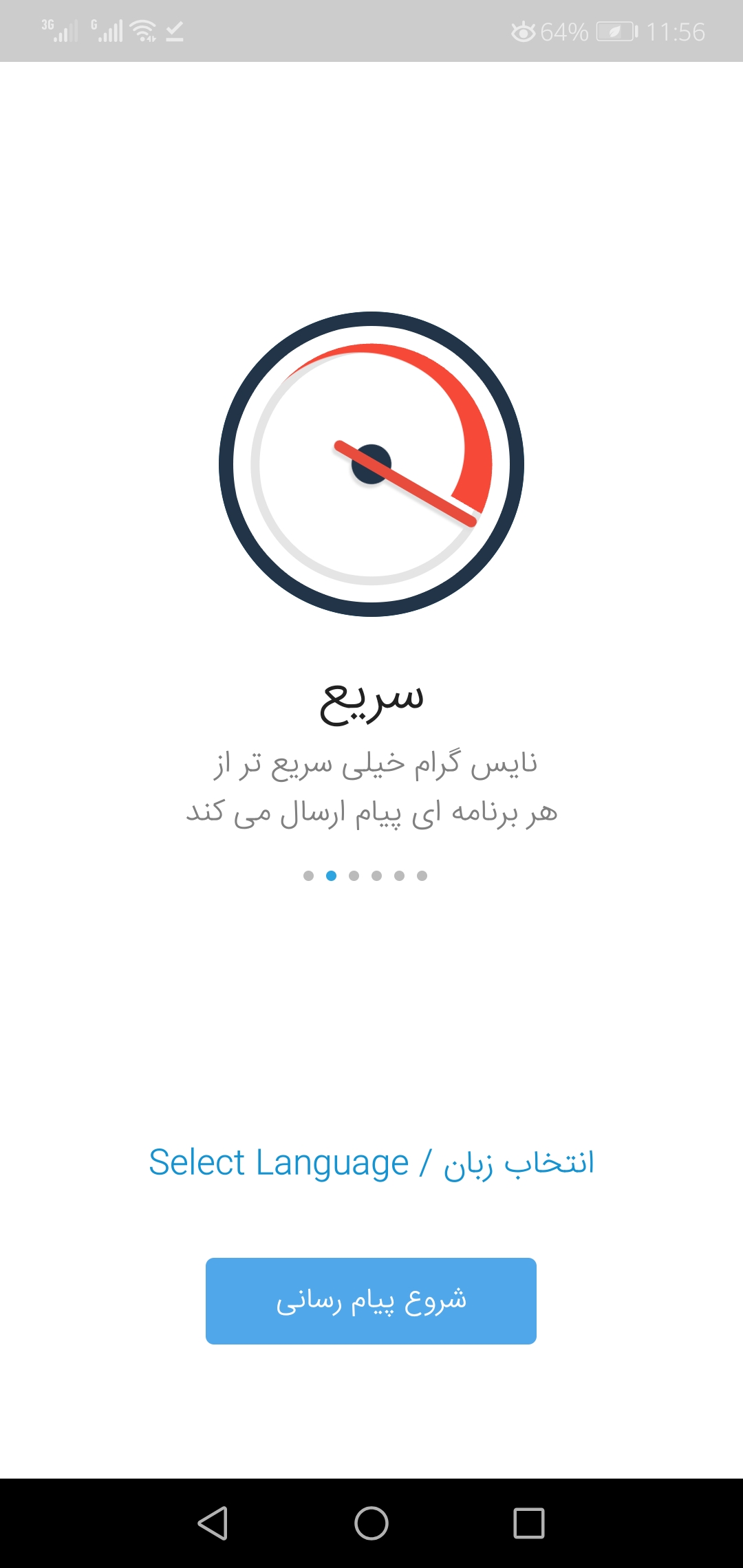Image resolution: width=743 pixels, height=1568 pixels.
Task: Return to the home screen
Action: click(371, 1523)
